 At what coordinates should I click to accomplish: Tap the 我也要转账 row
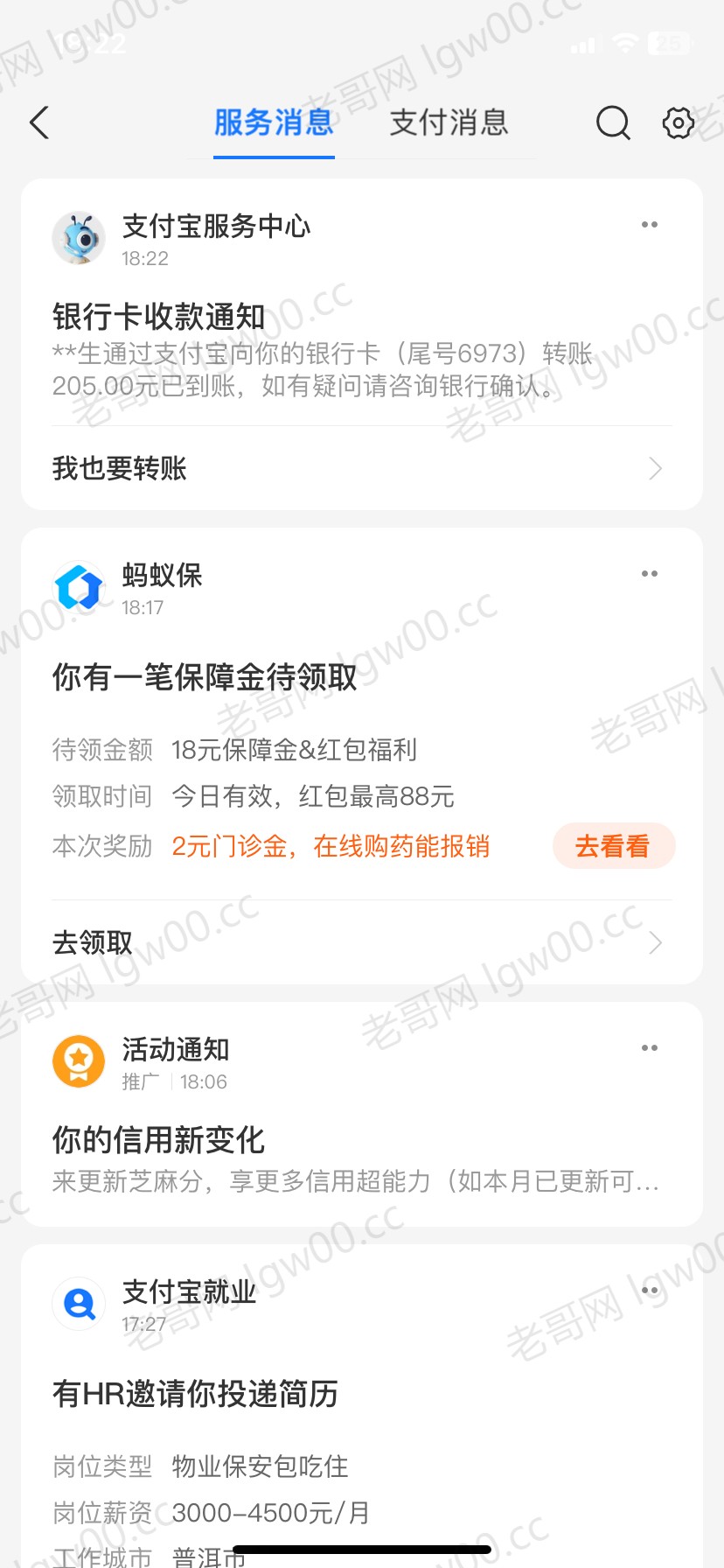pyautogui.click(x=362, y=469)
